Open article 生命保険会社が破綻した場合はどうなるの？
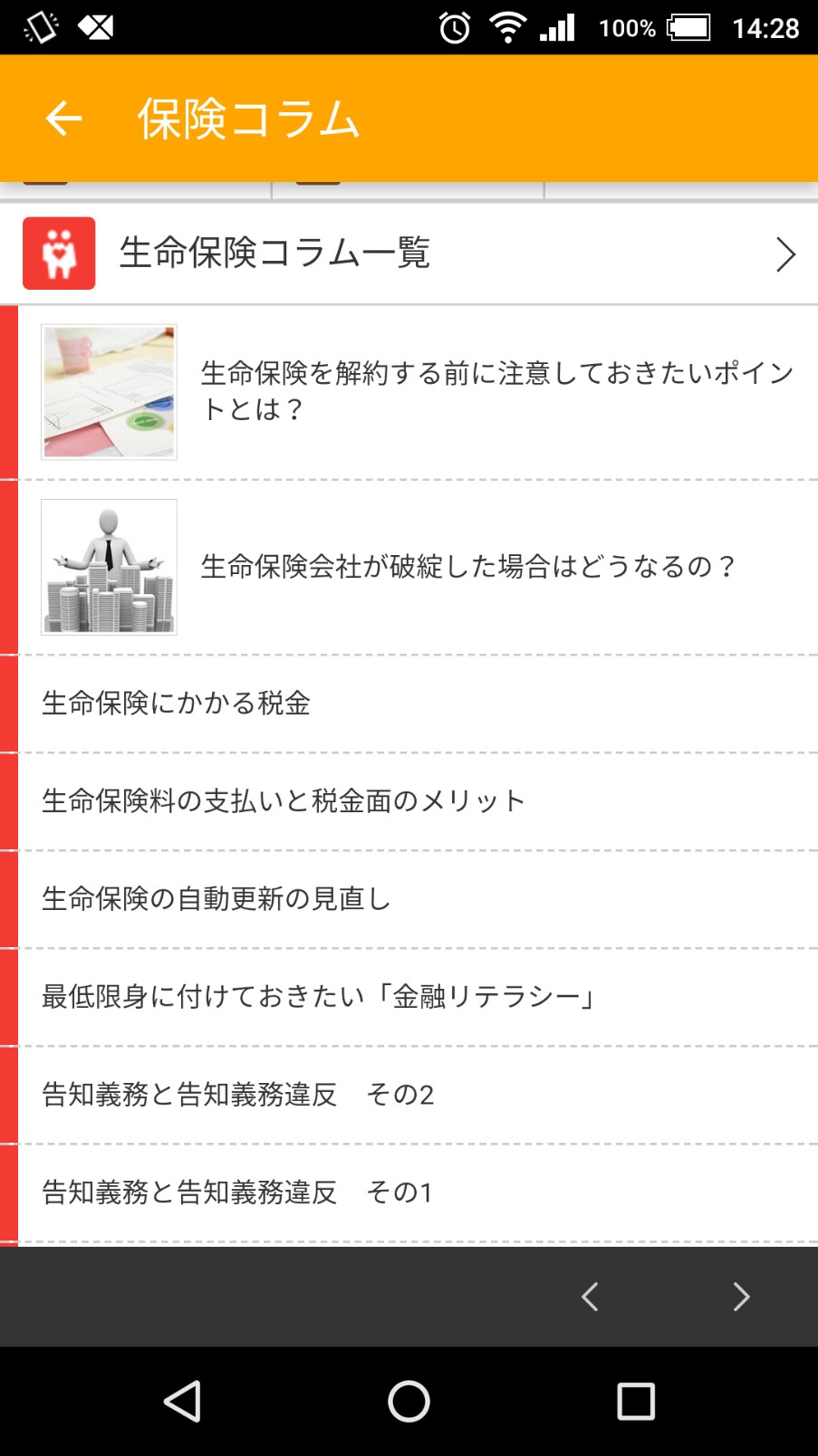Viewport: 818px width, 1456px height. (467, 567)
